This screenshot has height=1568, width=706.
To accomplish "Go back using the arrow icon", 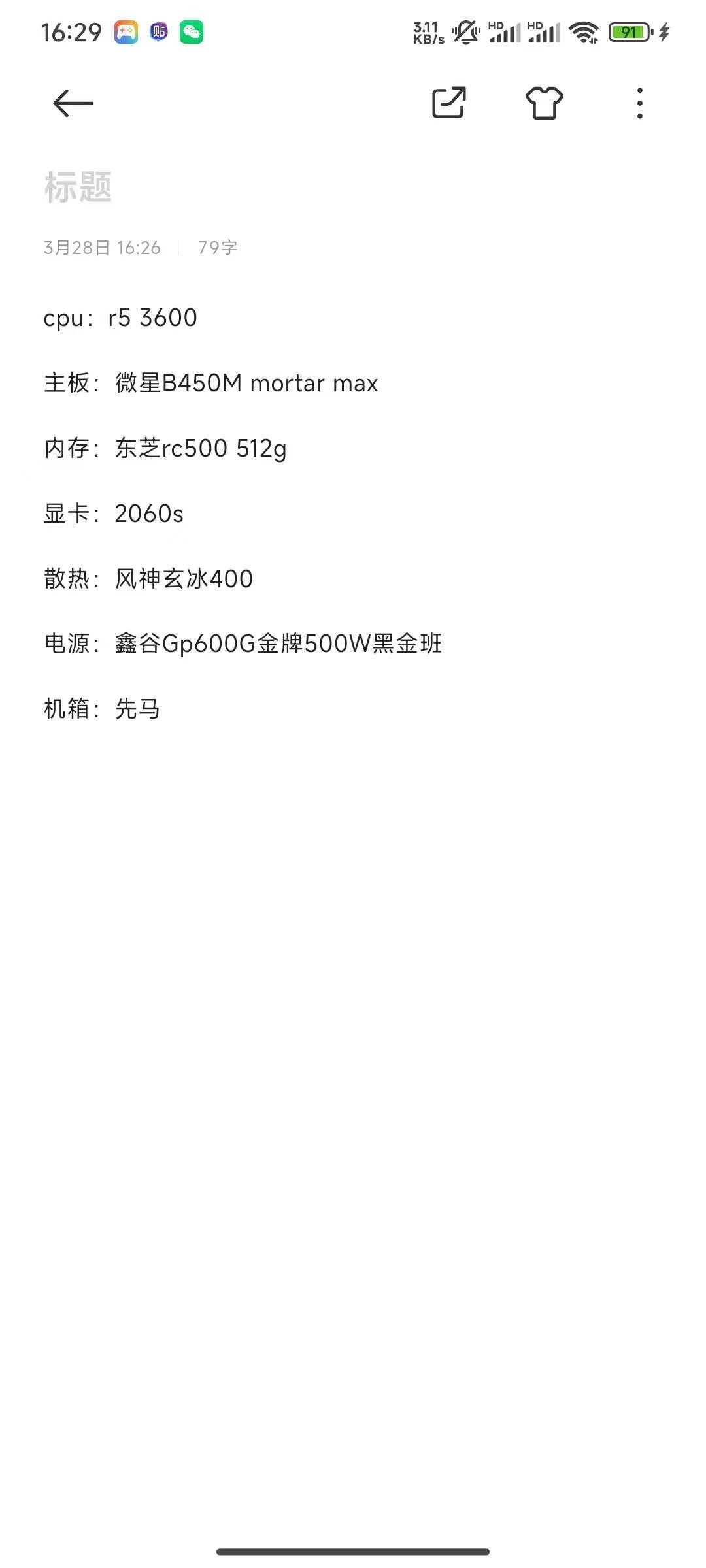I will tap(73, 103).
